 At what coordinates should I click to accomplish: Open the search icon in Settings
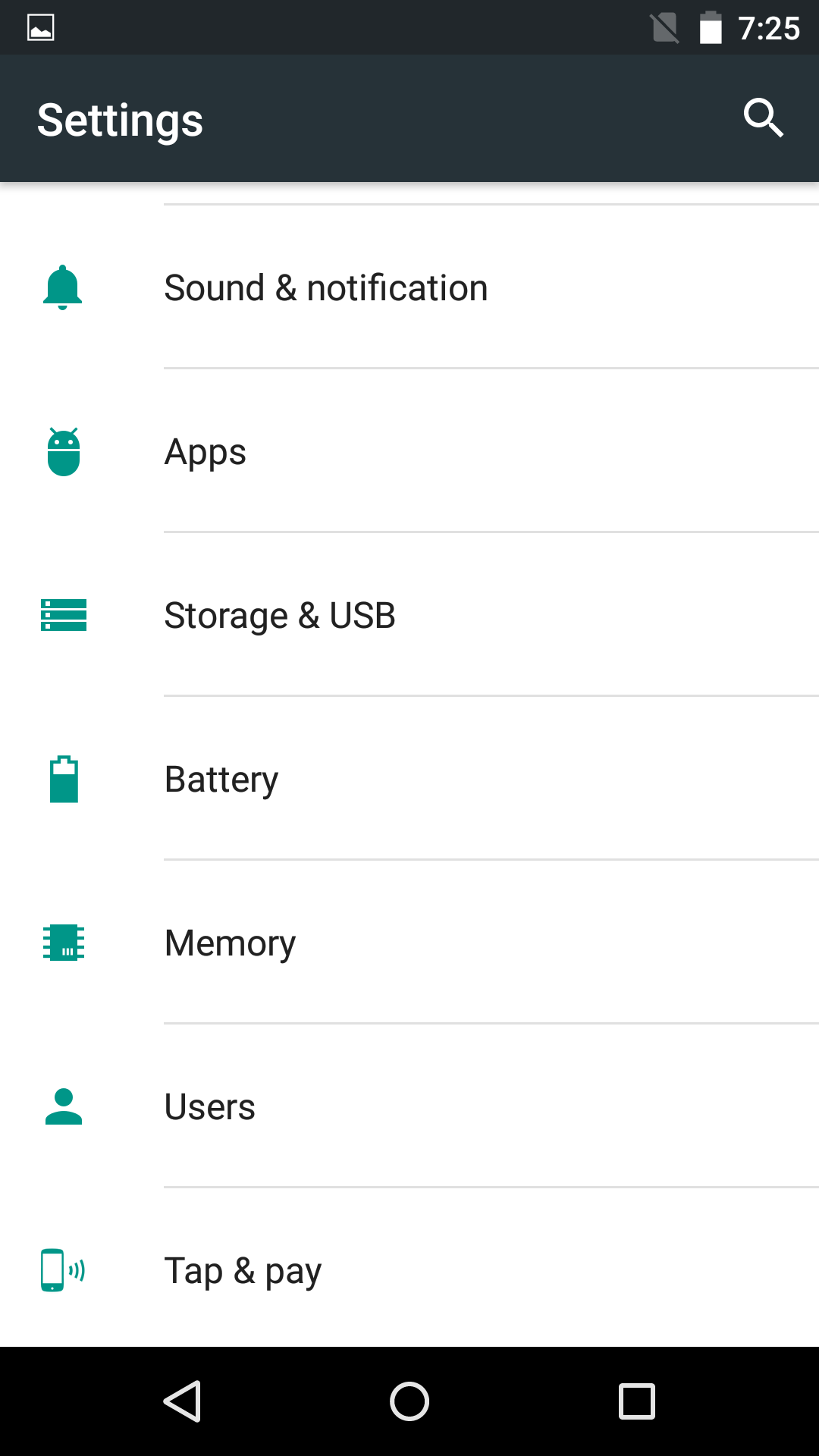763,118
